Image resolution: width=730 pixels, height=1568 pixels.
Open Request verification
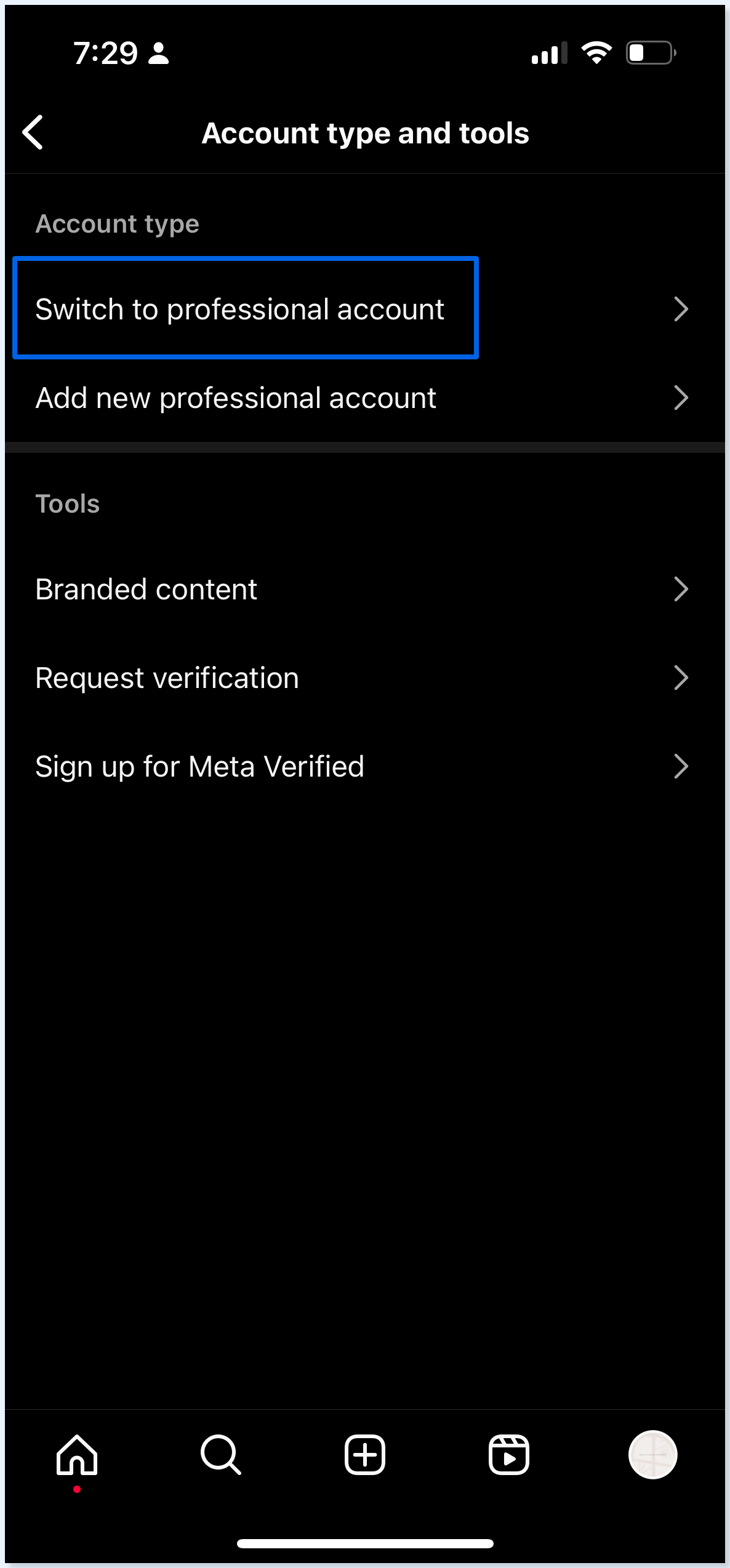coord(365,678)
